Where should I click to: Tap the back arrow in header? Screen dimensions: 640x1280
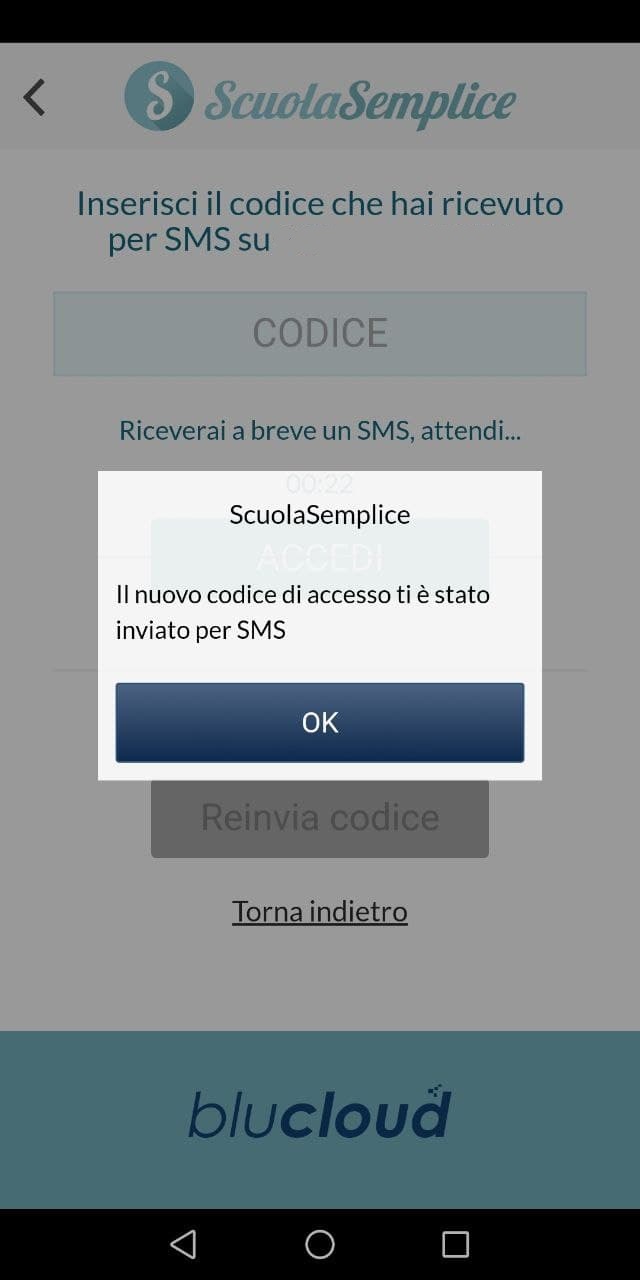pyautogui.click(x=34, y=98)
